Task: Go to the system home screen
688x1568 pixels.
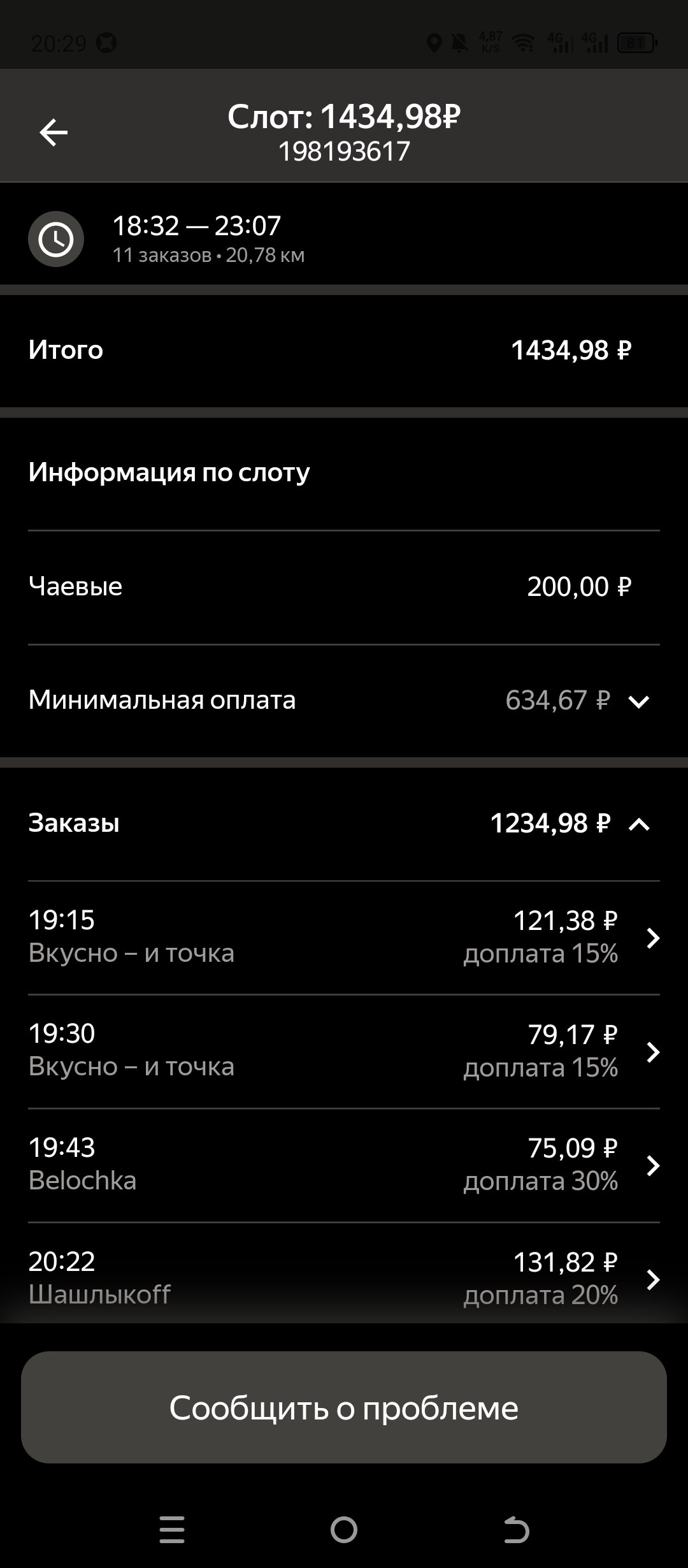Action: point(344,1530)
